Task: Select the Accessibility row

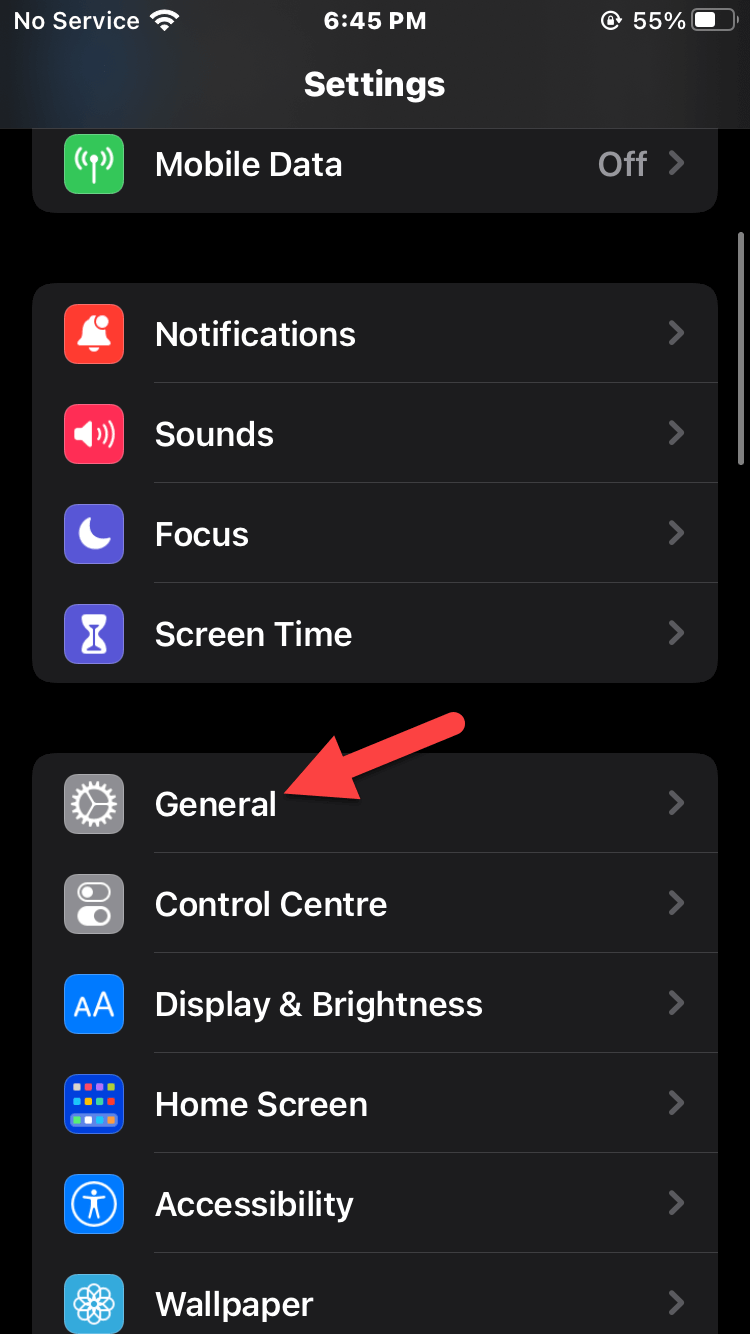Action: point(375,1204)
